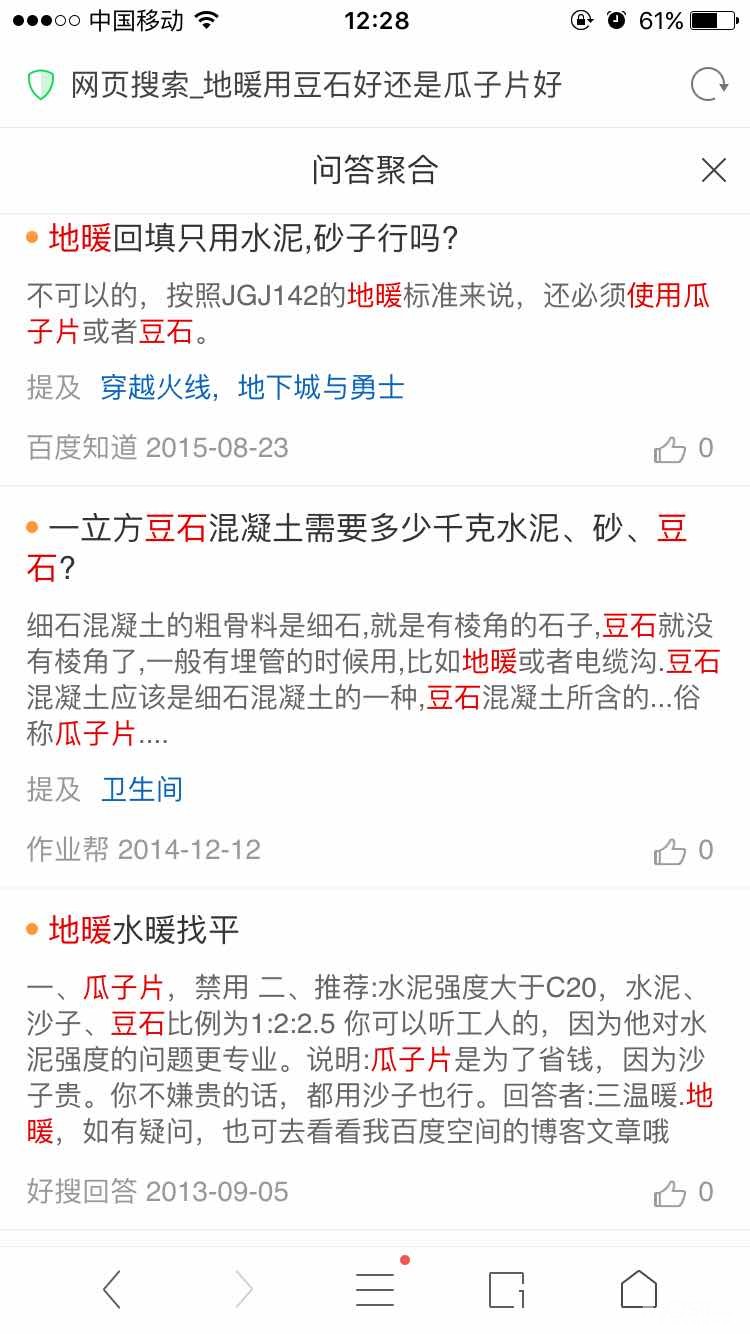The height and width of the screenshot is (1334, 750).
Task: Go to the browser home page
Action: 639,1290
